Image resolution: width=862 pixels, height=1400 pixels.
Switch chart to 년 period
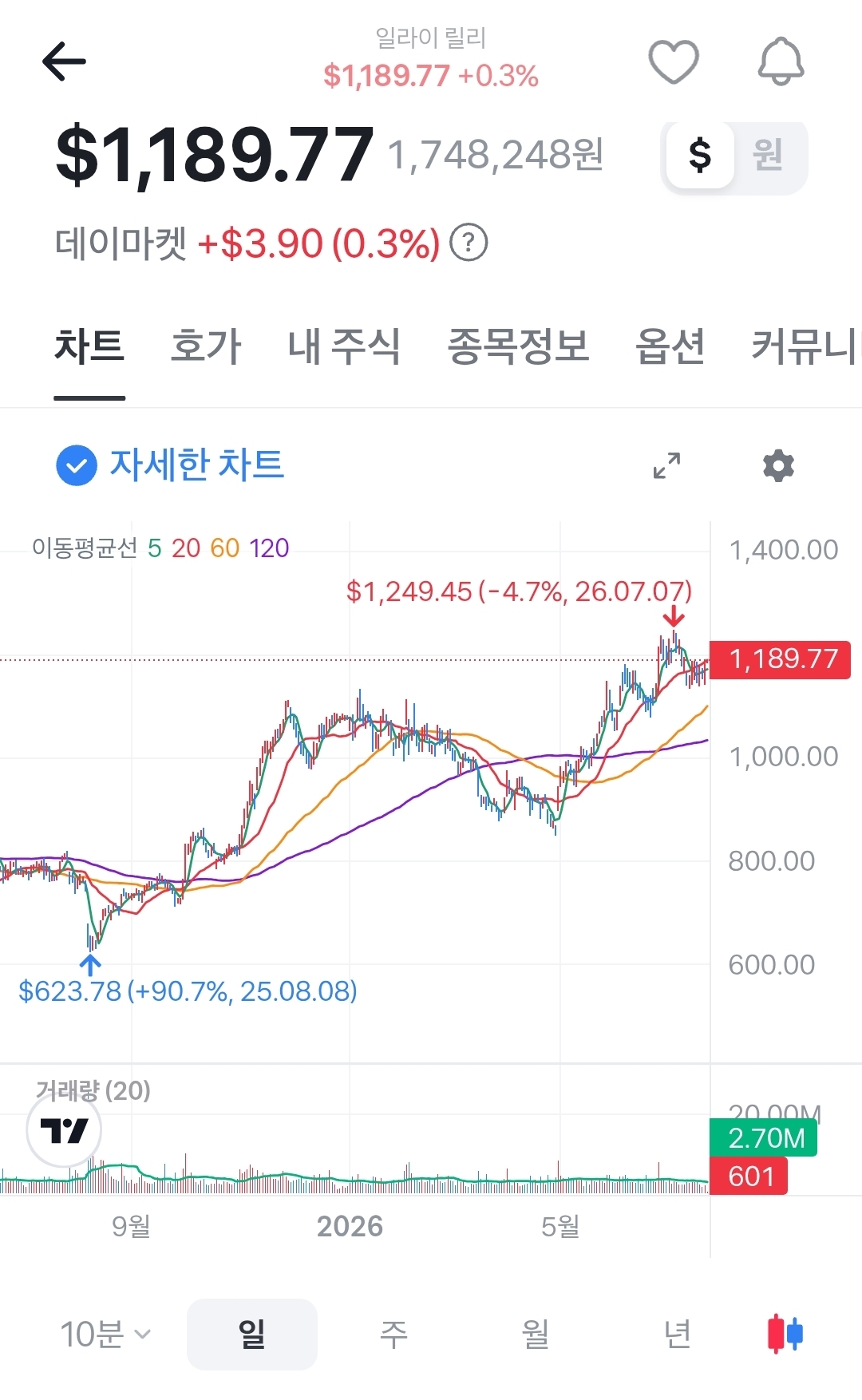678,1334
